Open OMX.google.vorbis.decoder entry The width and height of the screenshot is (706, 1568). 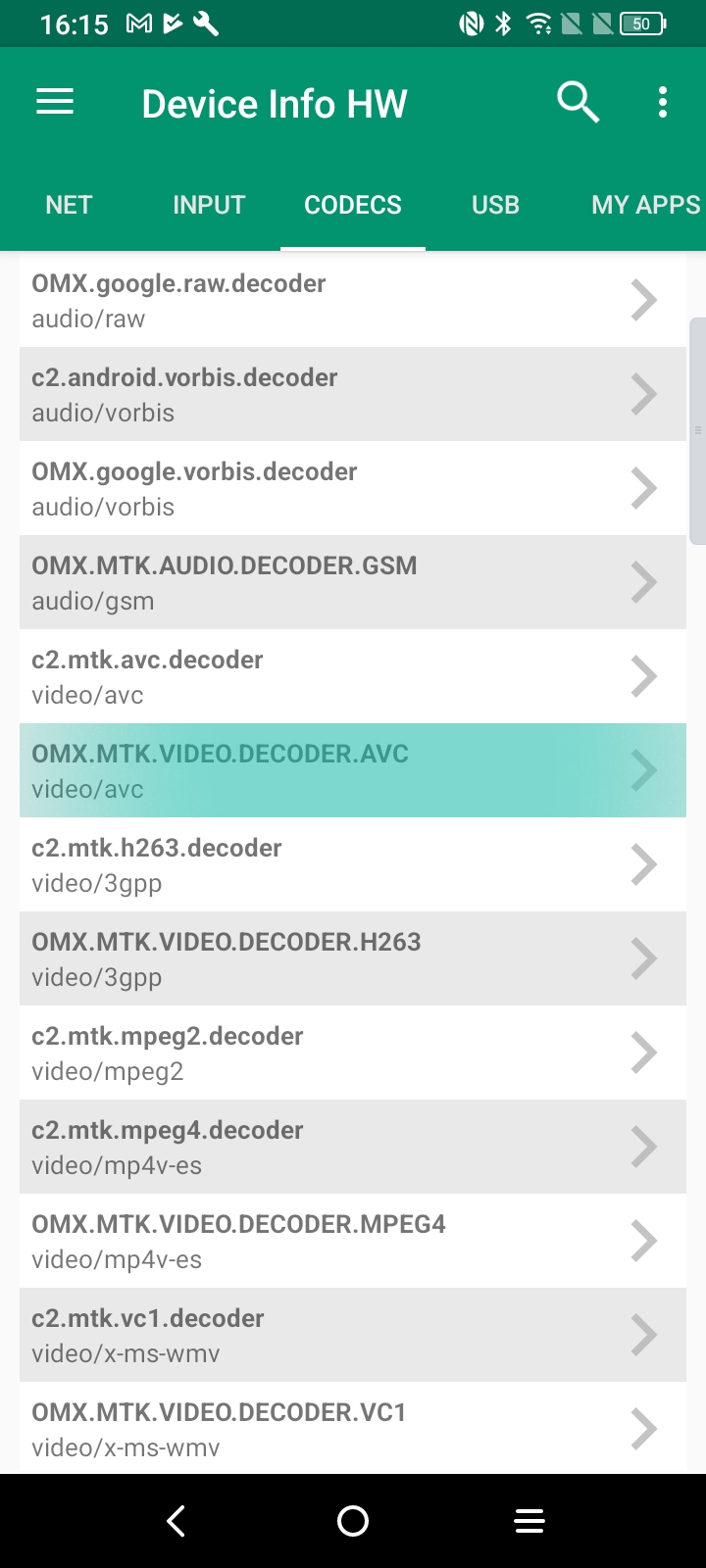[x=353, y=488]
